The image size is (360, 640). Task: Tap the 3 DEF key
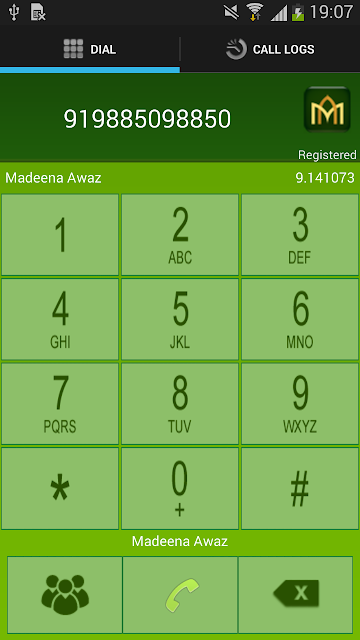[300, 235]
